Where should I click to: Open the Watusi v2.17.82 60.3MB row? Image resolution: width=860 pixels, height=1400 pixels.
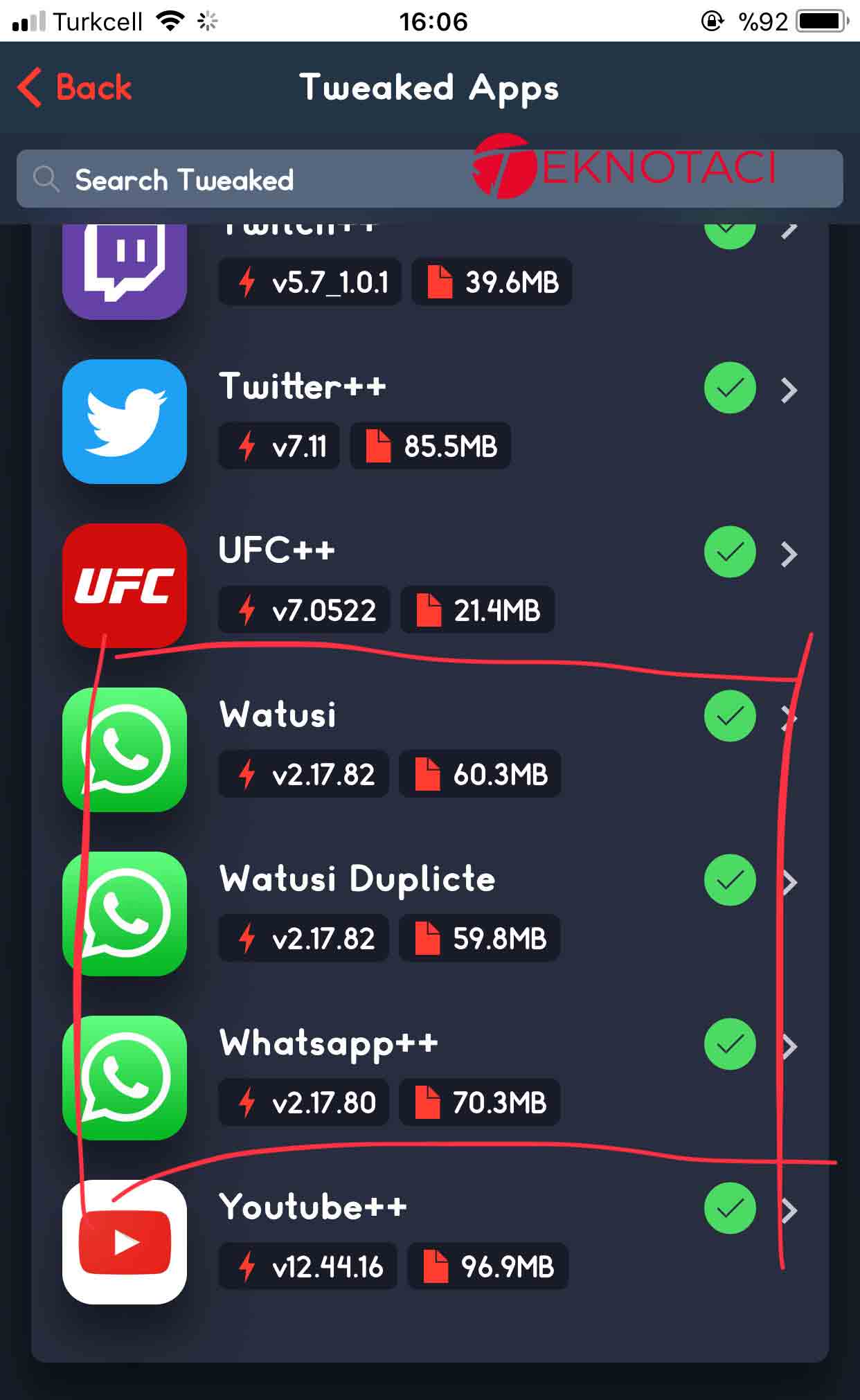tap(429, 749)
